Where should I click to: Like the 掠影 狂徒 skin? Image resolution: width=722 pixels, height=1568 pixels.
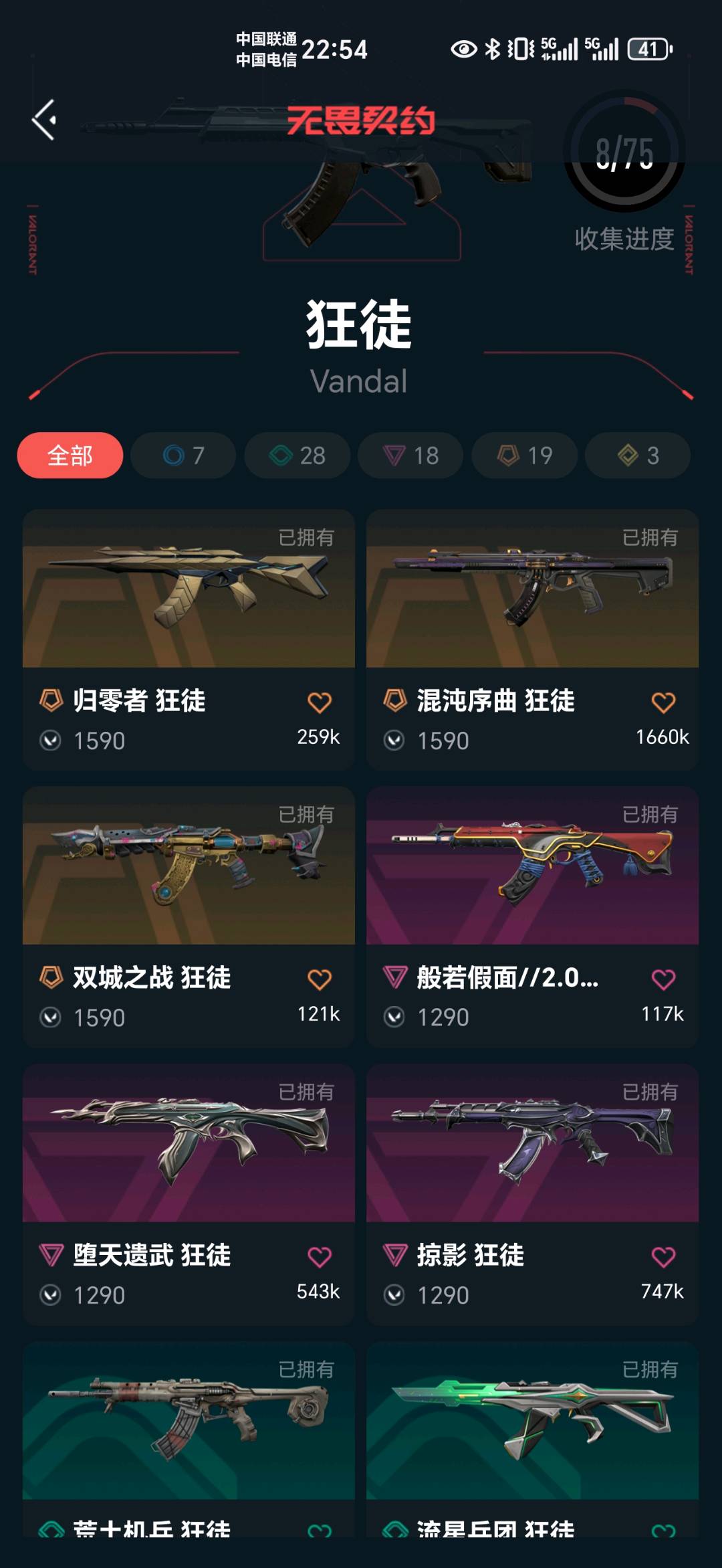coord(663,1257)
